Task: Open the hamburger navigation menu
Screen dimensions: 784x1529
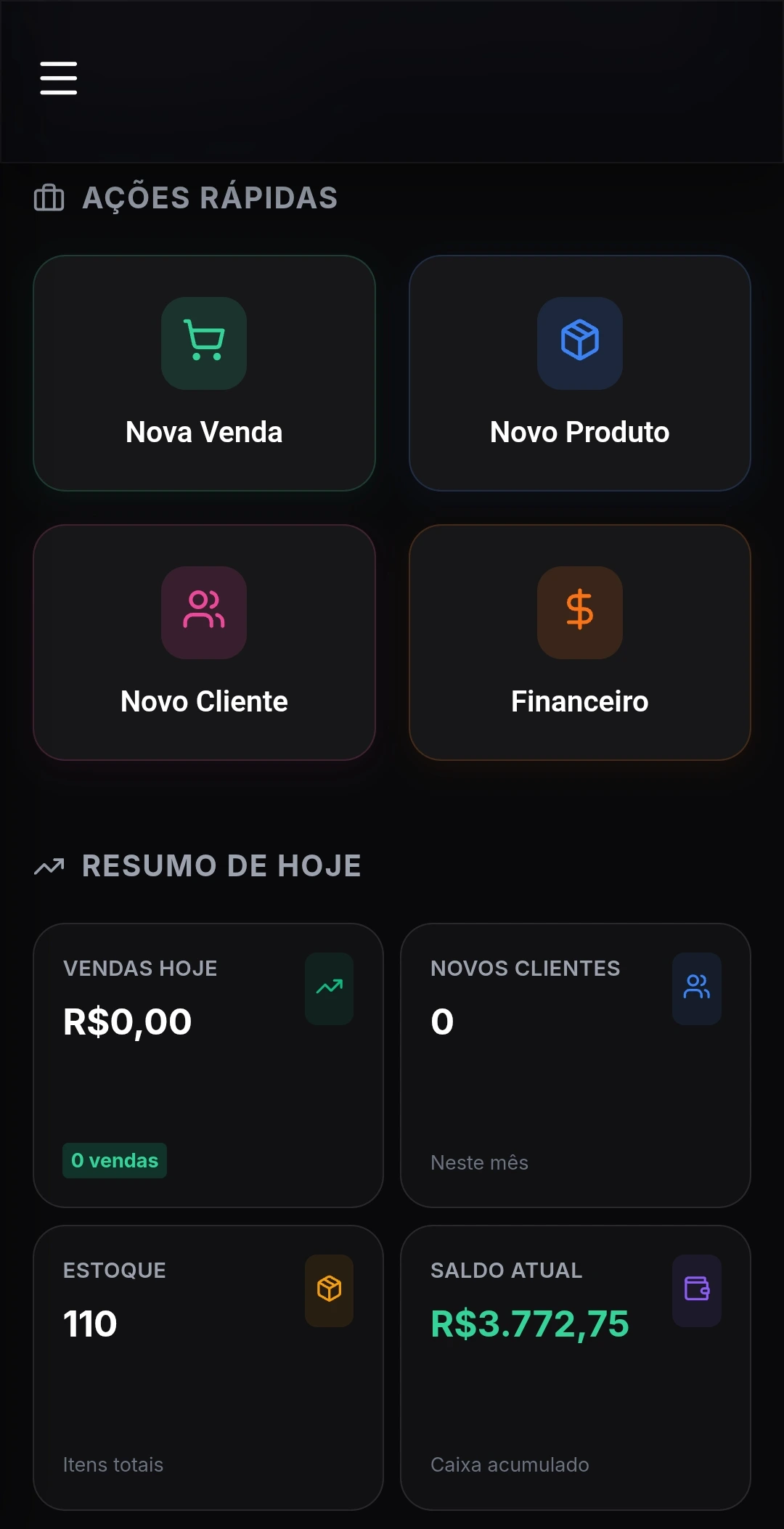Action: point(58,78)
